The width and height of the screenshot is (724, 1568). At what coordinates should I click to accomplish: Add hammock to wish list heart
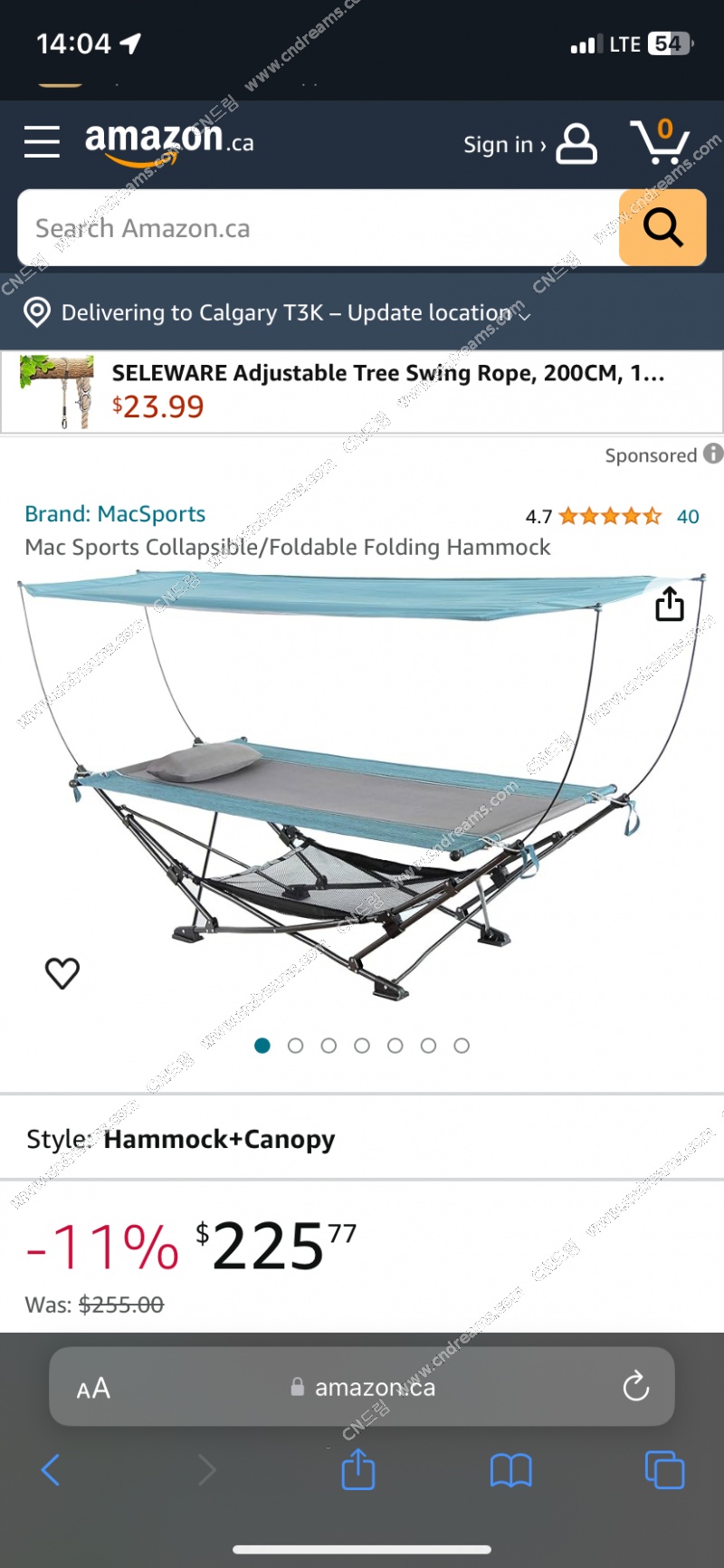click(x=62, y=973)
